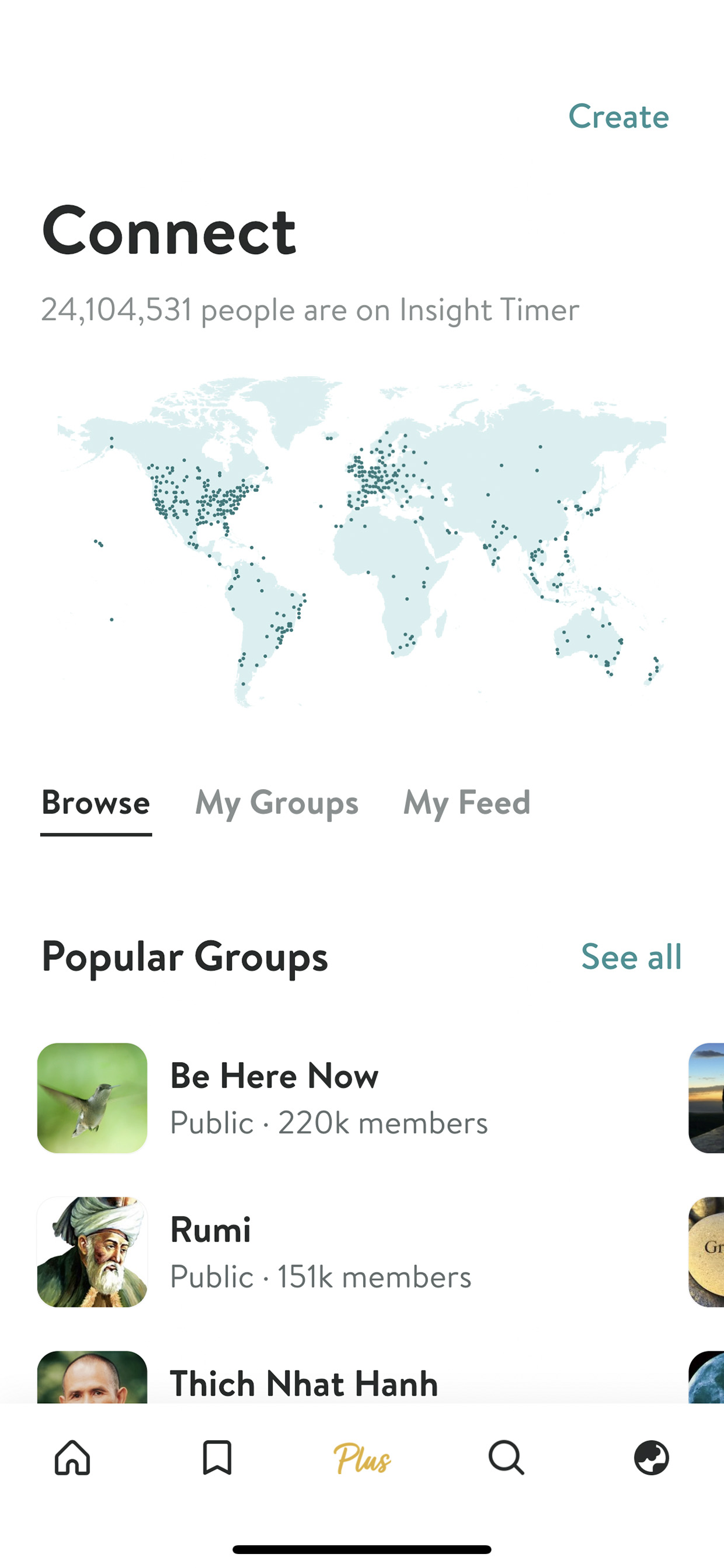Open the world map of members
This screenshot has width=724, height=1568.
pyautogui.click(x=362, y=541)
